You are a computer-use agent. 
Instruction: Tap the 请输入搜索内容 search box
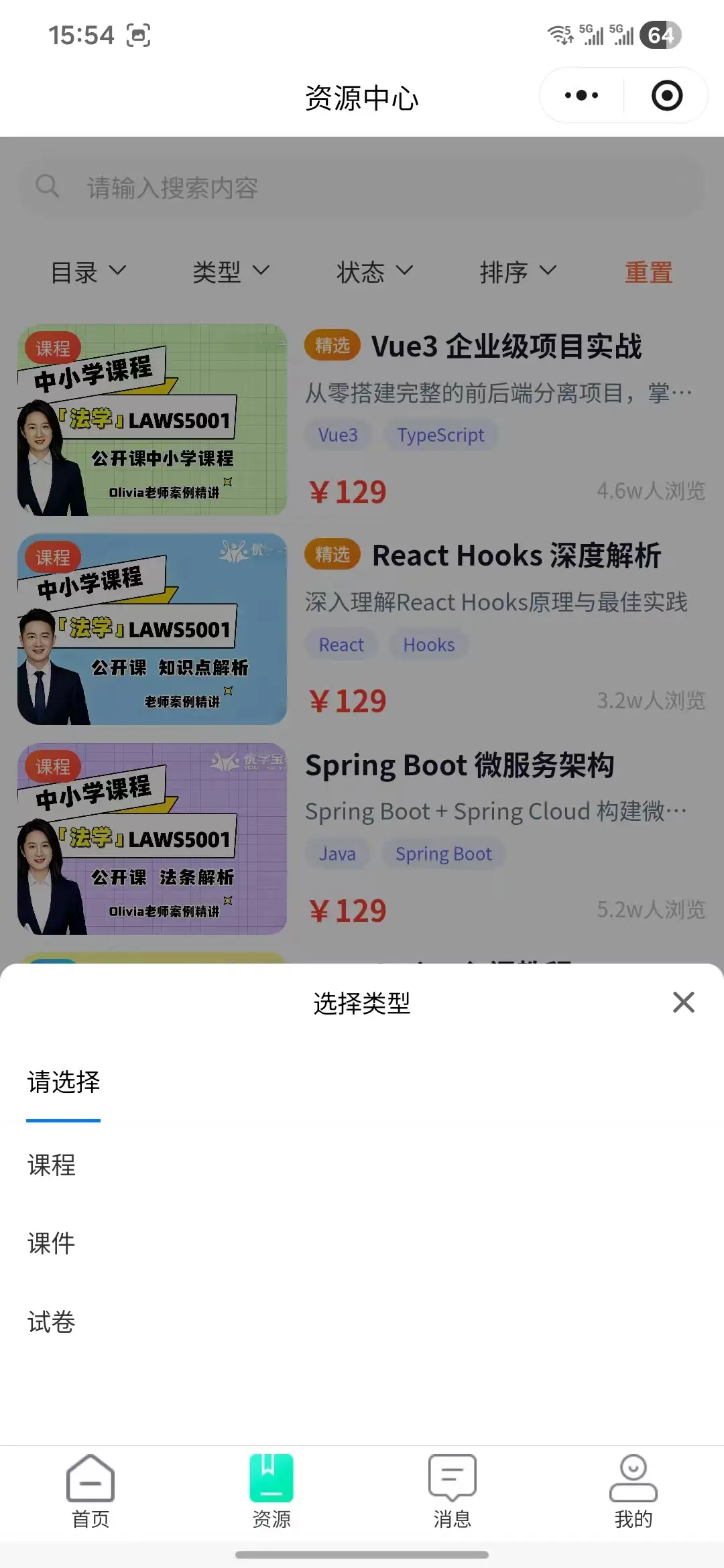point(362,188)
